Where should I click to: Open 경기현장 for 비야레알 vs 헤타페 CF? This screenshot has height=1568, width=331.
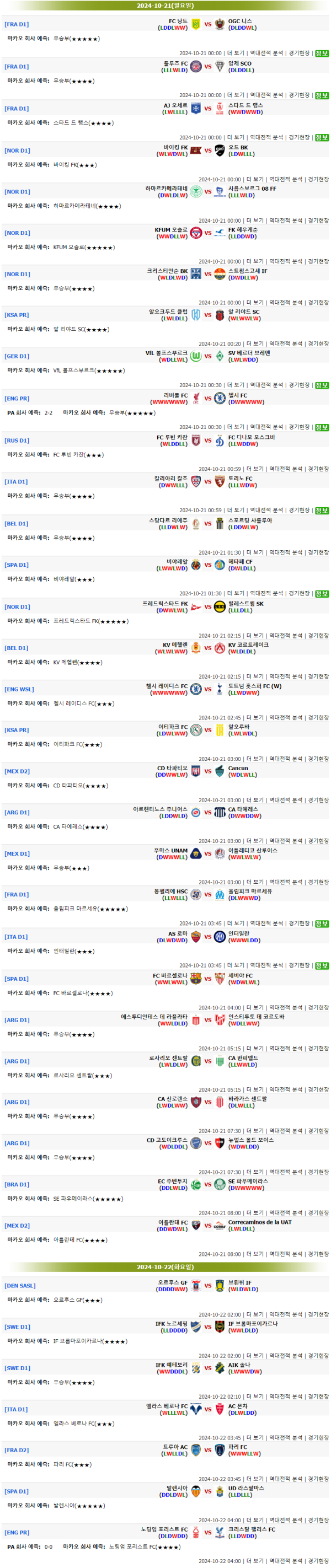pyautogui.click(x=298, y=593)
